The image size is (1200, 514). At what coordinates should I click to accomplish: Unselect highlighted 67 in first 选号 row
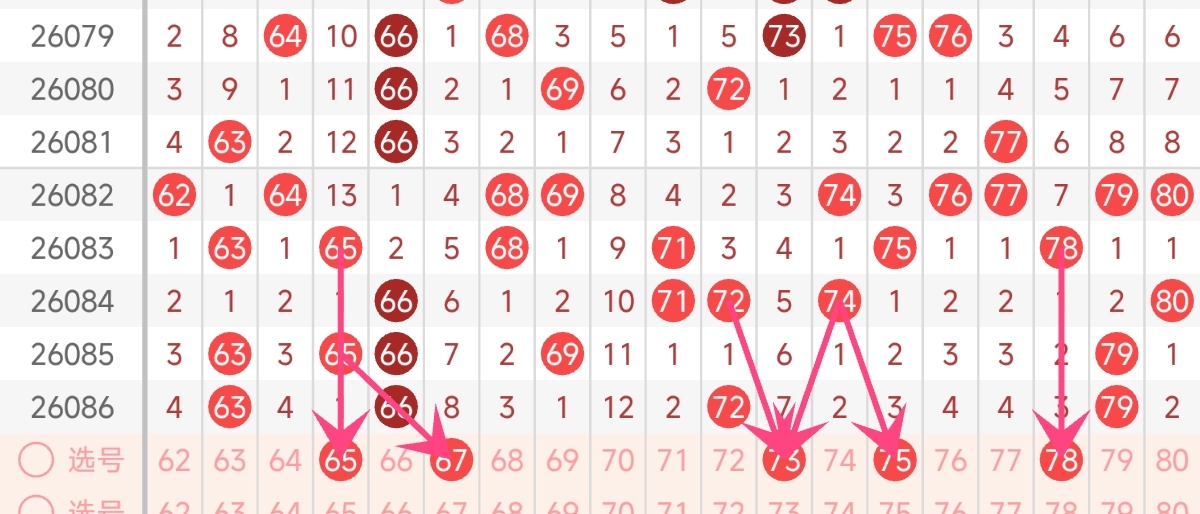tap(451, 461)
